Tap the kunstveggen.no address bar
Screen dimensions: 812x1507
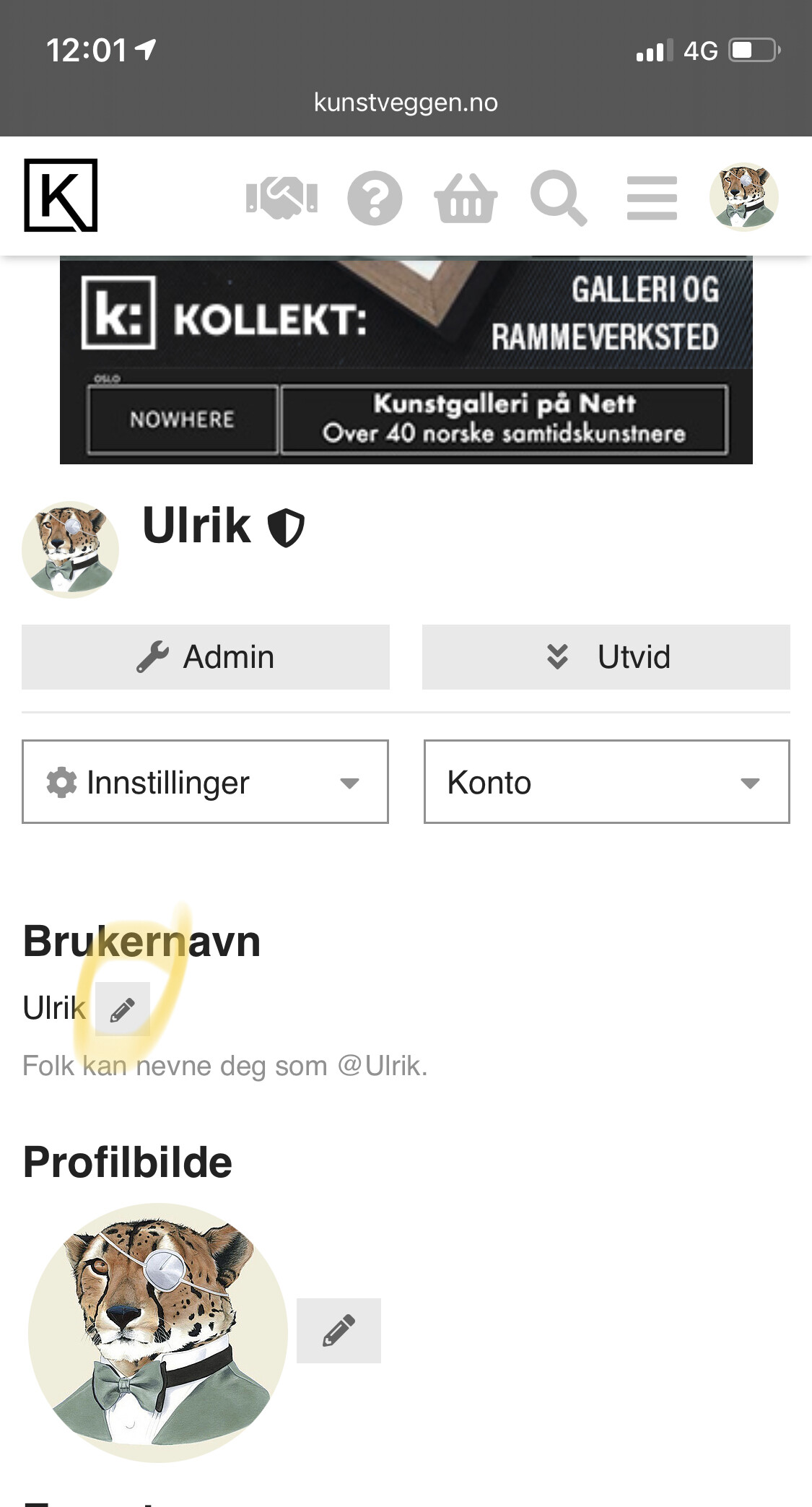pyautogui.click(x=406, y=103)
